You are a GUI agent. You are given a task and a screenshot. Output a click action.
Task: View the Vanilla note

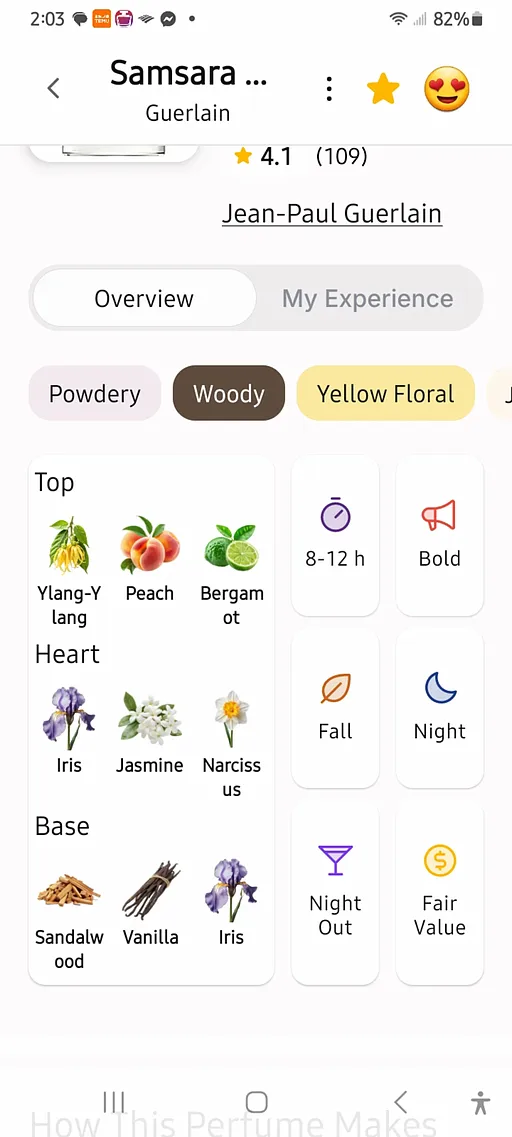click(x=150, y=904)
